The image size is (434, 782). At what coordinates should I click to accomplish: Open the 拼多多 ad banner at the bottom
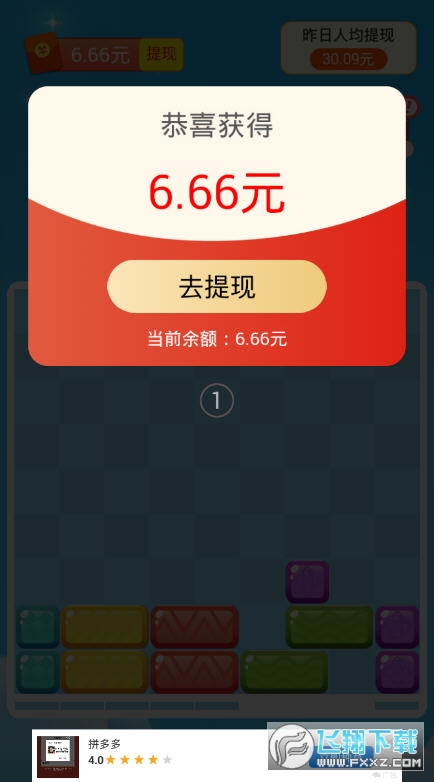pos(217,755)
